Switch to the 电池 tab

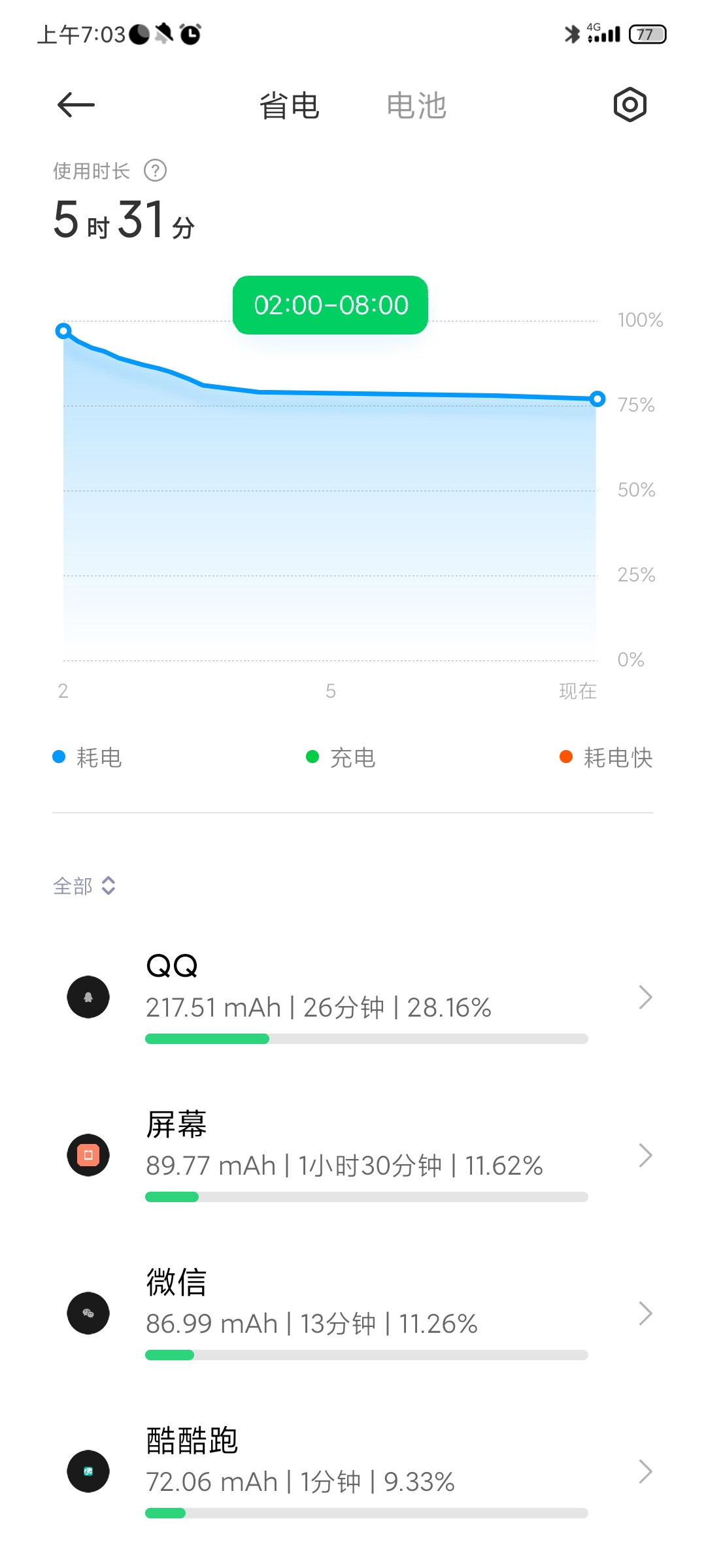click(416, 105)
